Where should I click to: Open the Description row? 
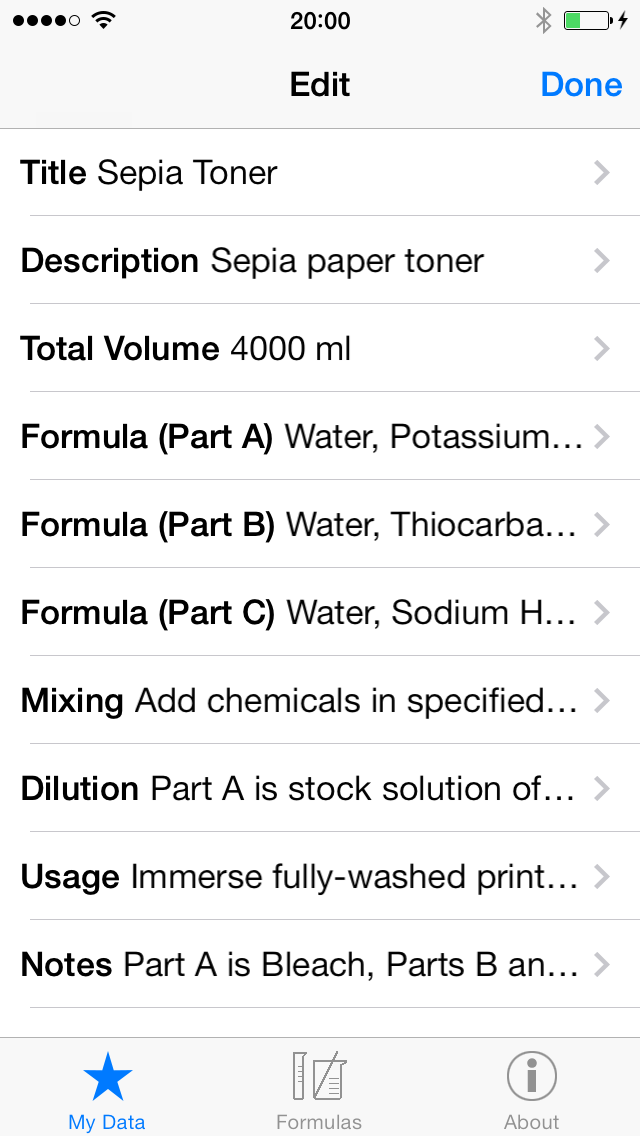coord(320,260)
